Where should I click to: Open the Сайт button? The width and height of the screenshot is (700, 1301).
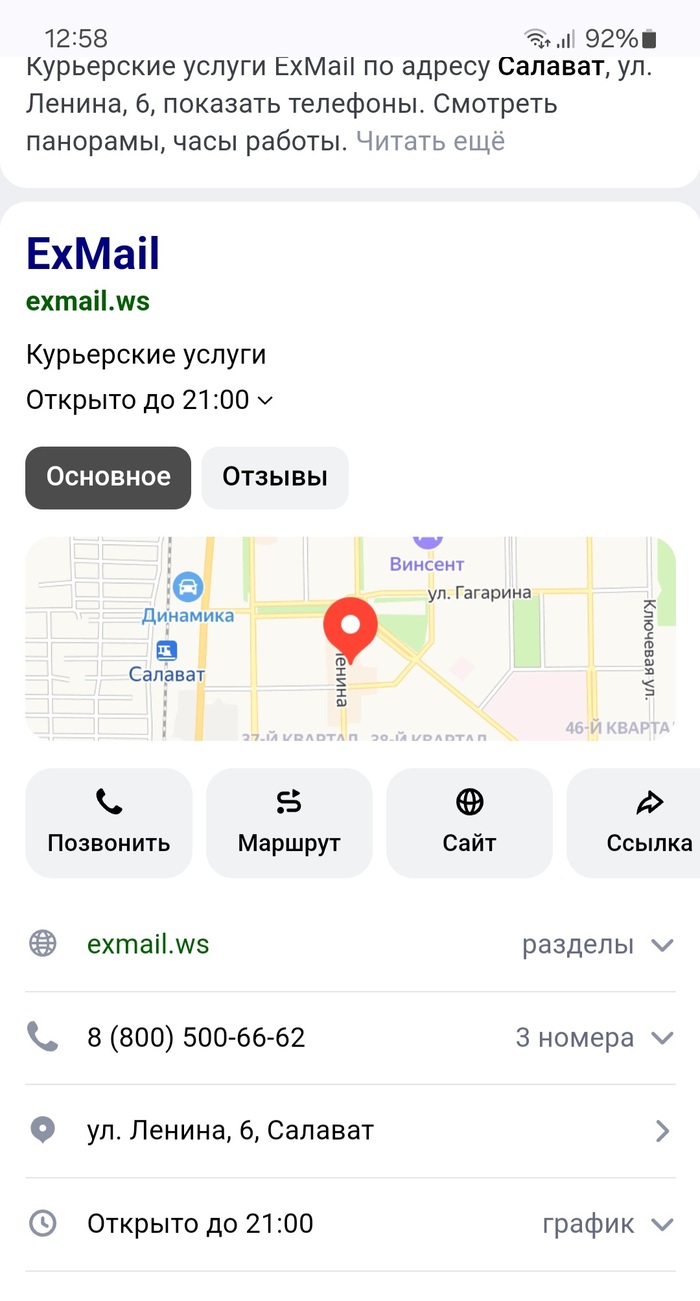point(469,822)
